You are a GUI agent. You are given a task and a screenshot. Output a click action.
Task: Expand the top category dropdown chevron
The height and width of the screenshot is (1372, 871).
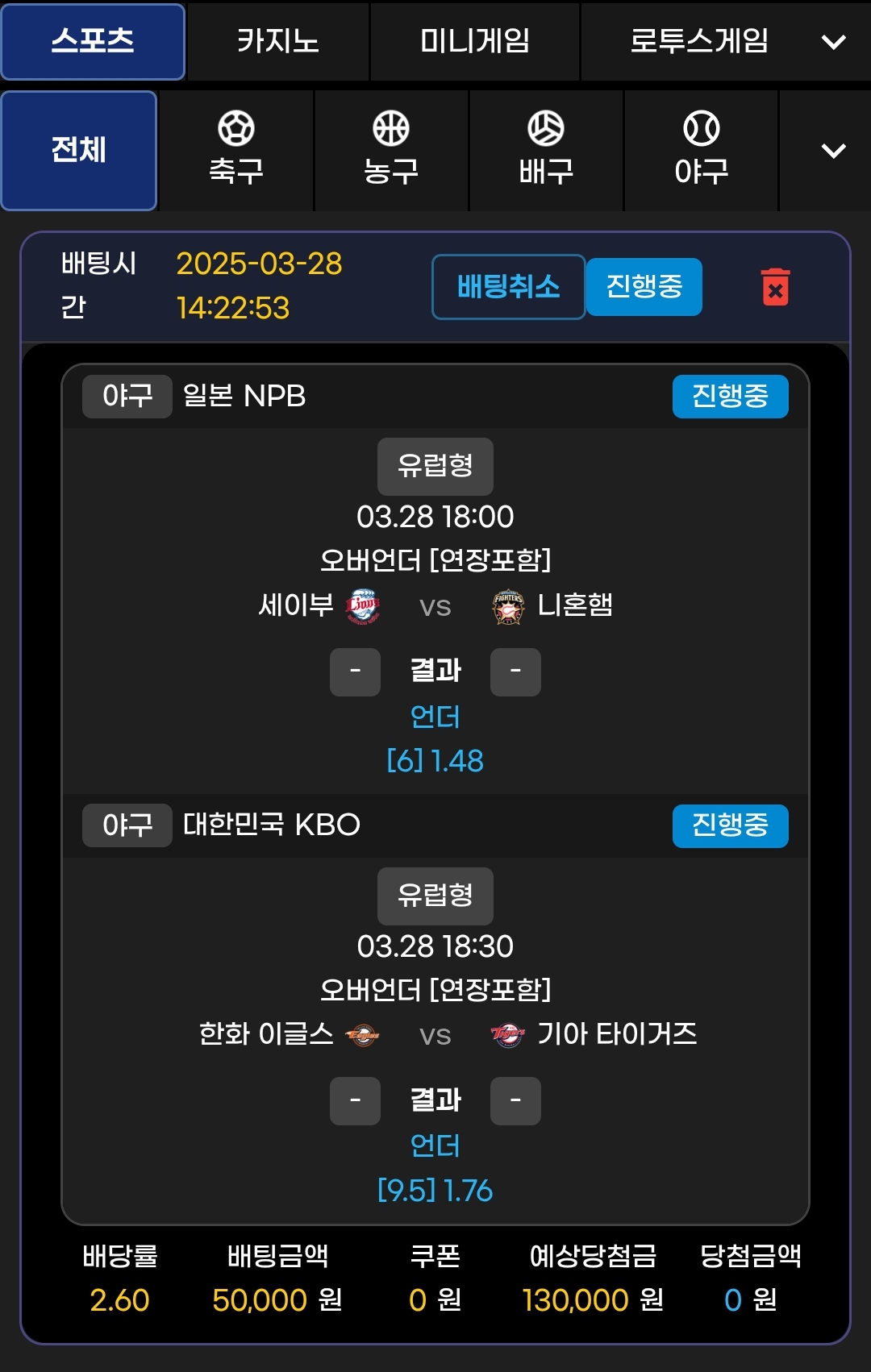tap(833, 41)
